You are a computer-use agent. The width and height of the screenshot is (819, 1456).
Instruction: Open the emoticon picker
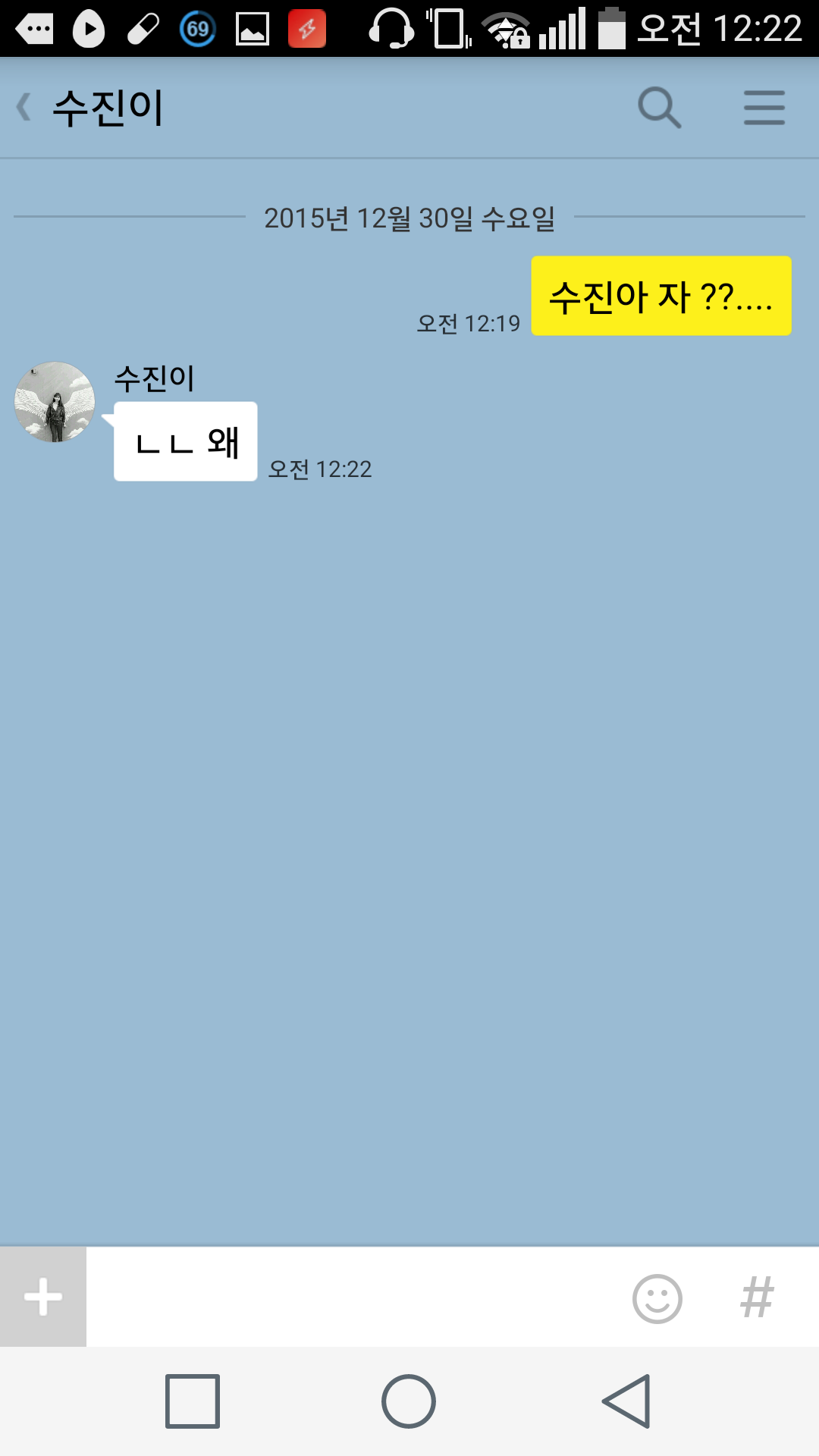coord(657,1298)
